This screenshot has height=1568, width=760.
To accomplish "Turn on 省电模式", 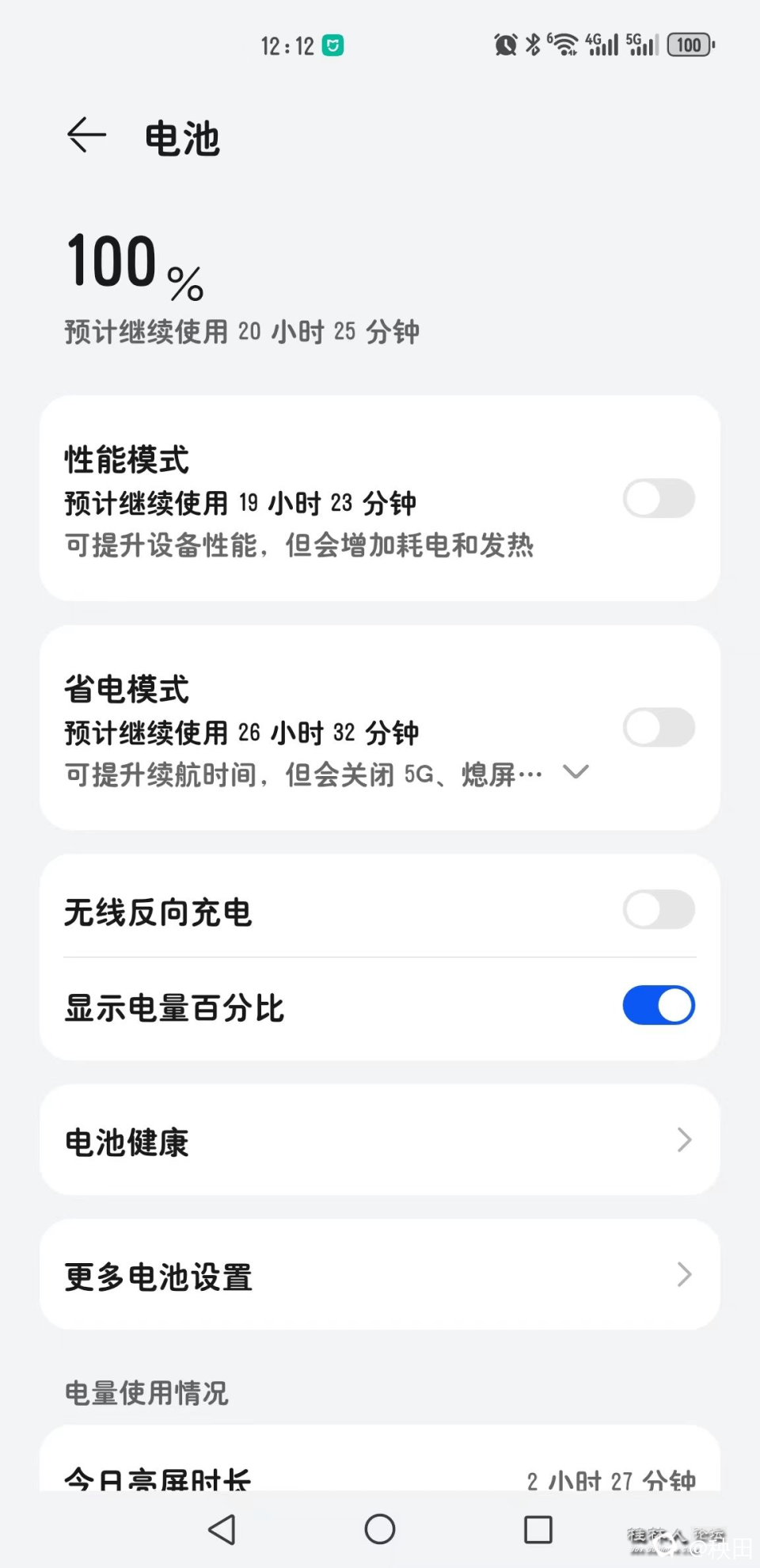I will point(659,728).
